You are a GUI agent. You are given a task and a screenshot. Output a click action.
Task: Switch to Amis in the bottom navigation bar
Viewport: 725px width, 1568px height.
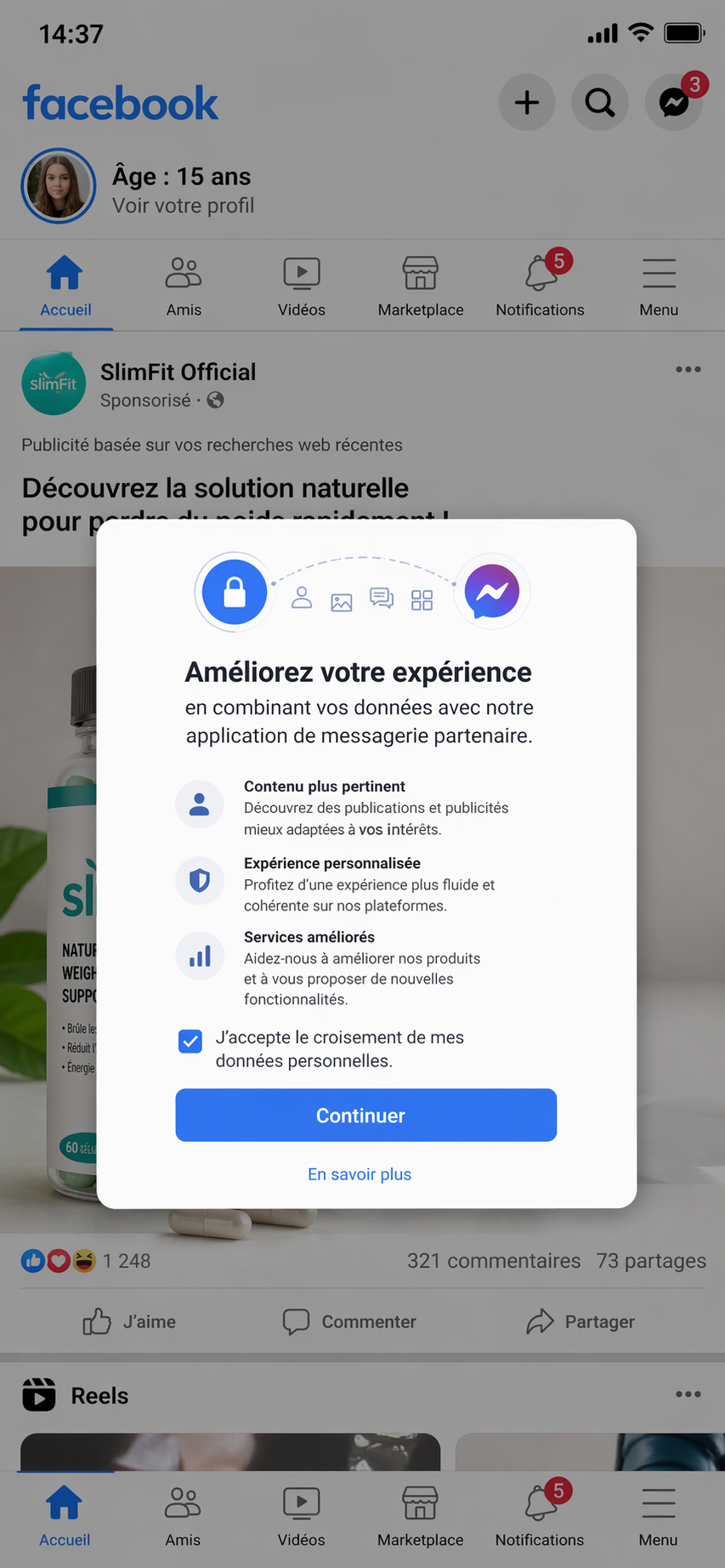click(x=183, y=1517)
